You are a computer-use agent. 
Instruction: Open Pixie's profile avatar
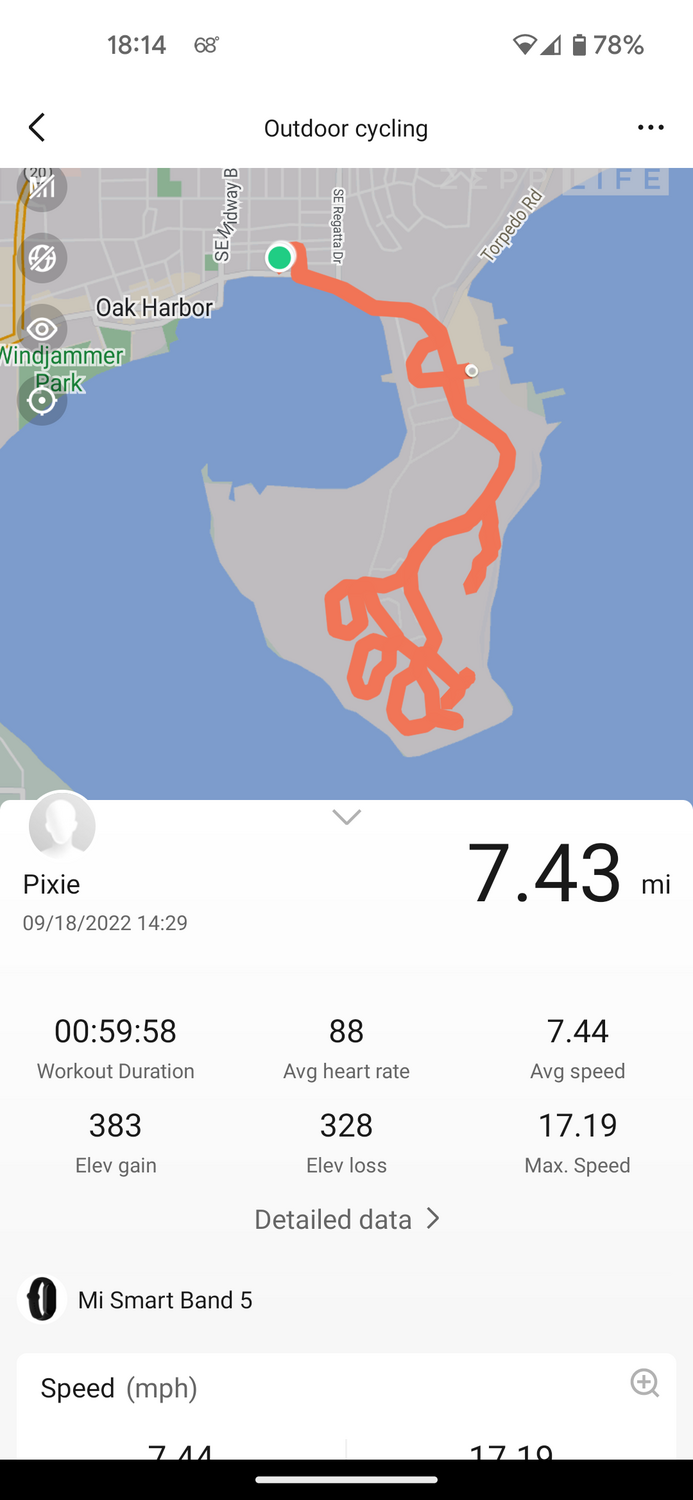[62, 826]
